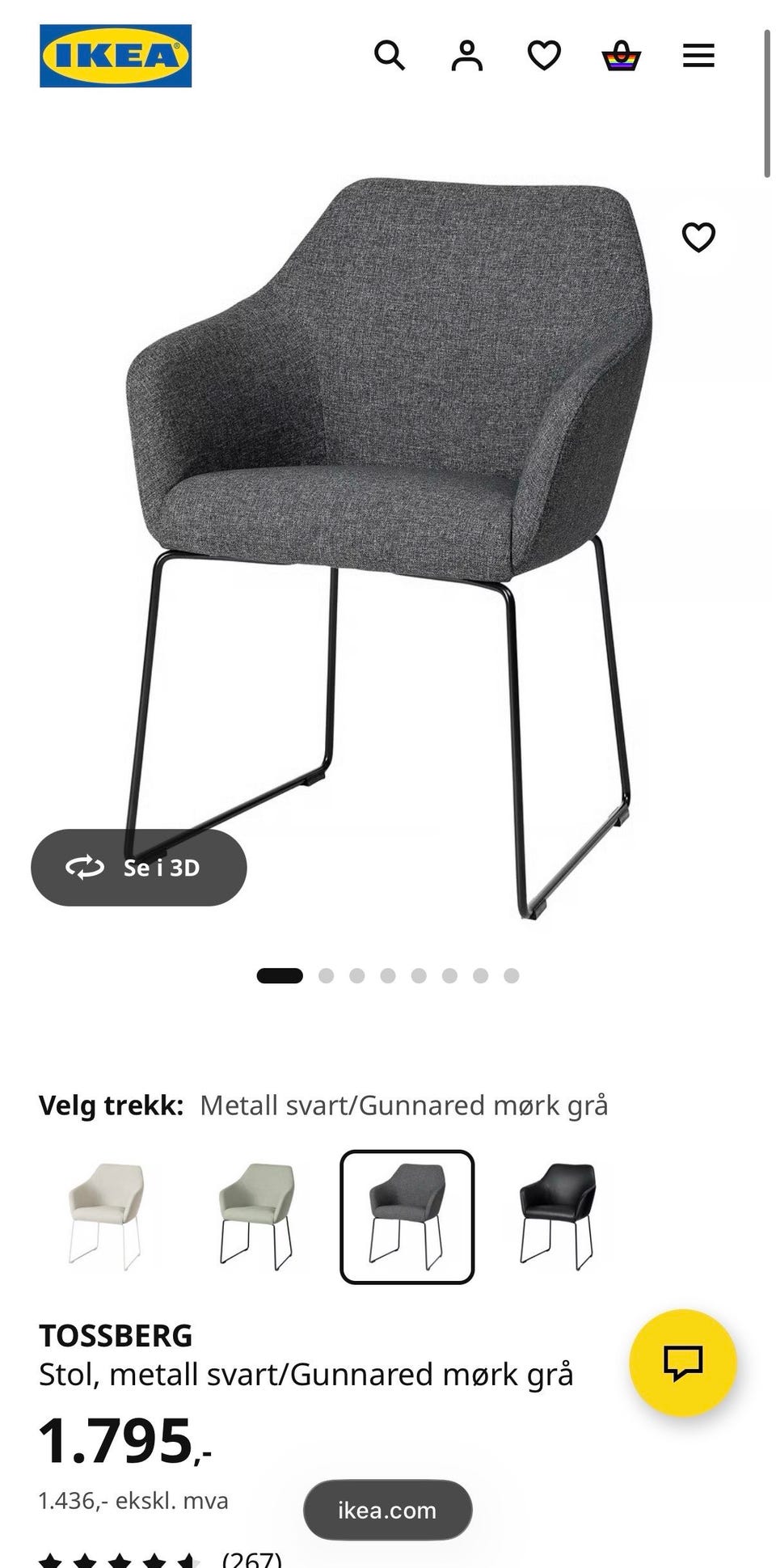The height and width of the screenshot is (1568, 776).
Task: Select the dark grey Gunnared cover variant
Action: (407, 1216)
